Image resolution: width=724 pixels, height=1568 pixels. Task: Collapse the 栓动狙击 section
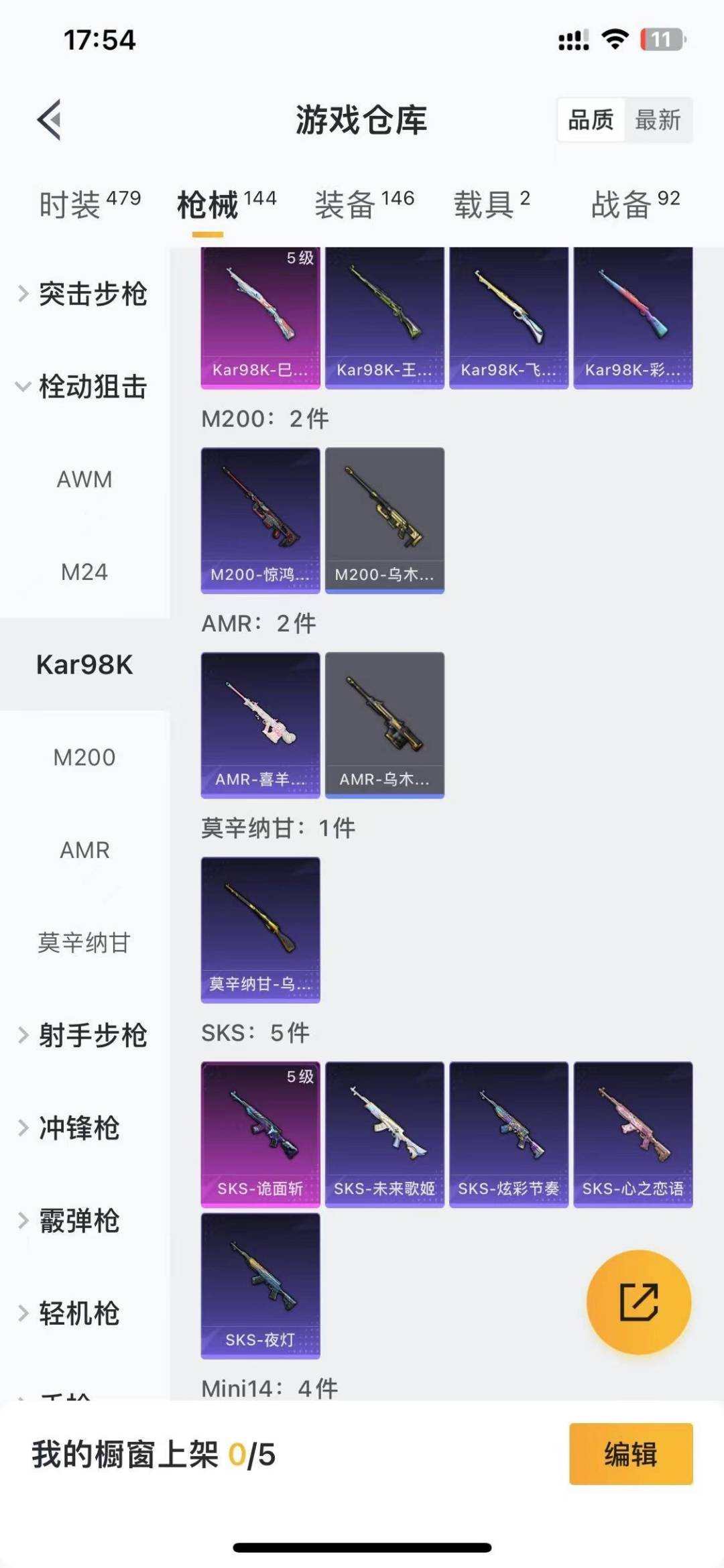[x=94, y=387]
